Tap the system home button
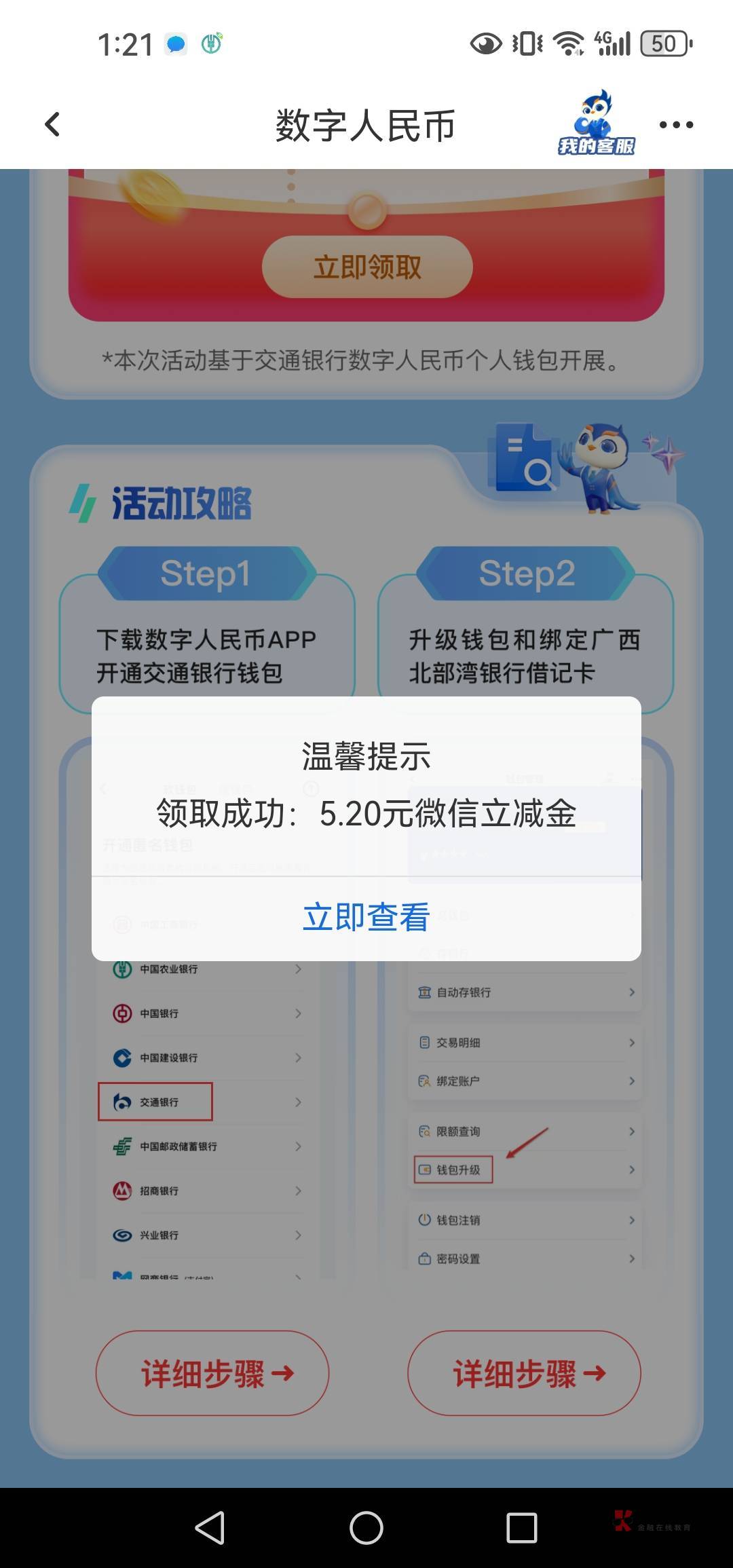This screenshot has width=733, height=1568. click(x=366, y=1528)
